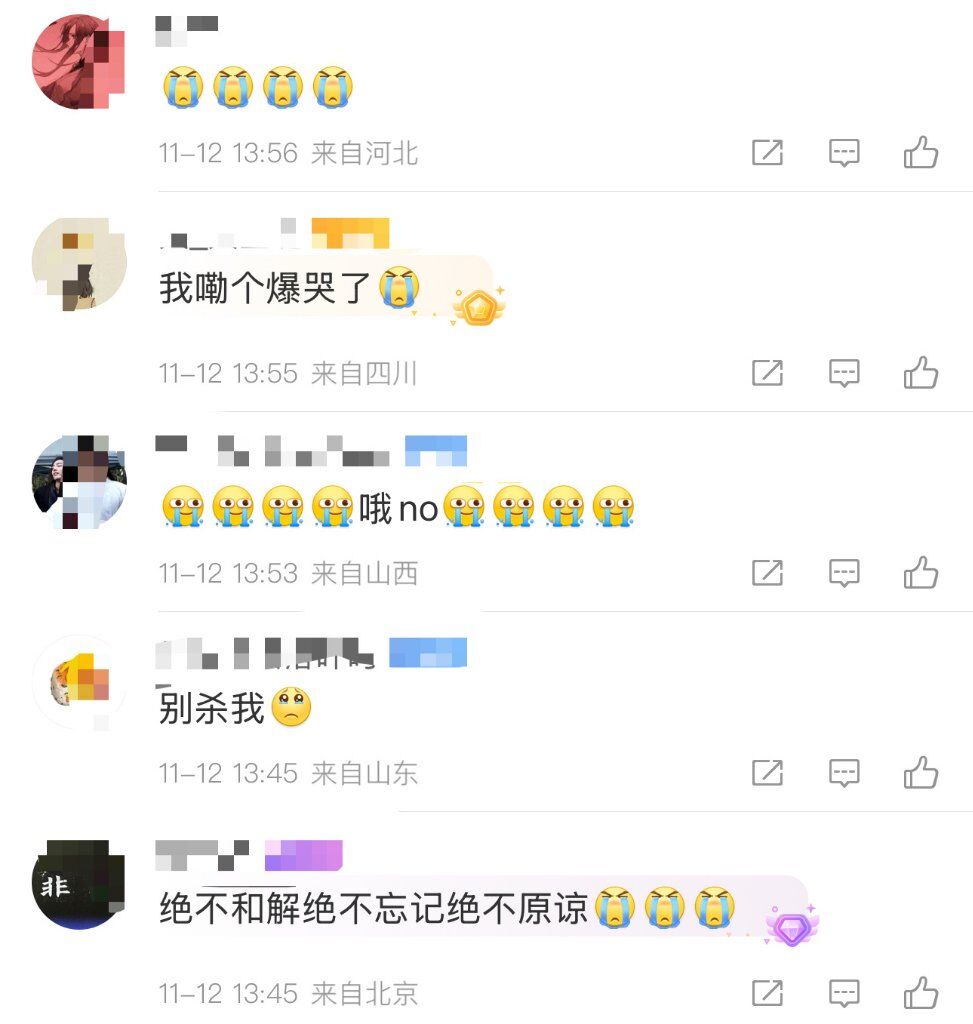The image size is (973, 1024).
Task: Reply to the "哦 no" comment
Action: click(x=845, y=573)
